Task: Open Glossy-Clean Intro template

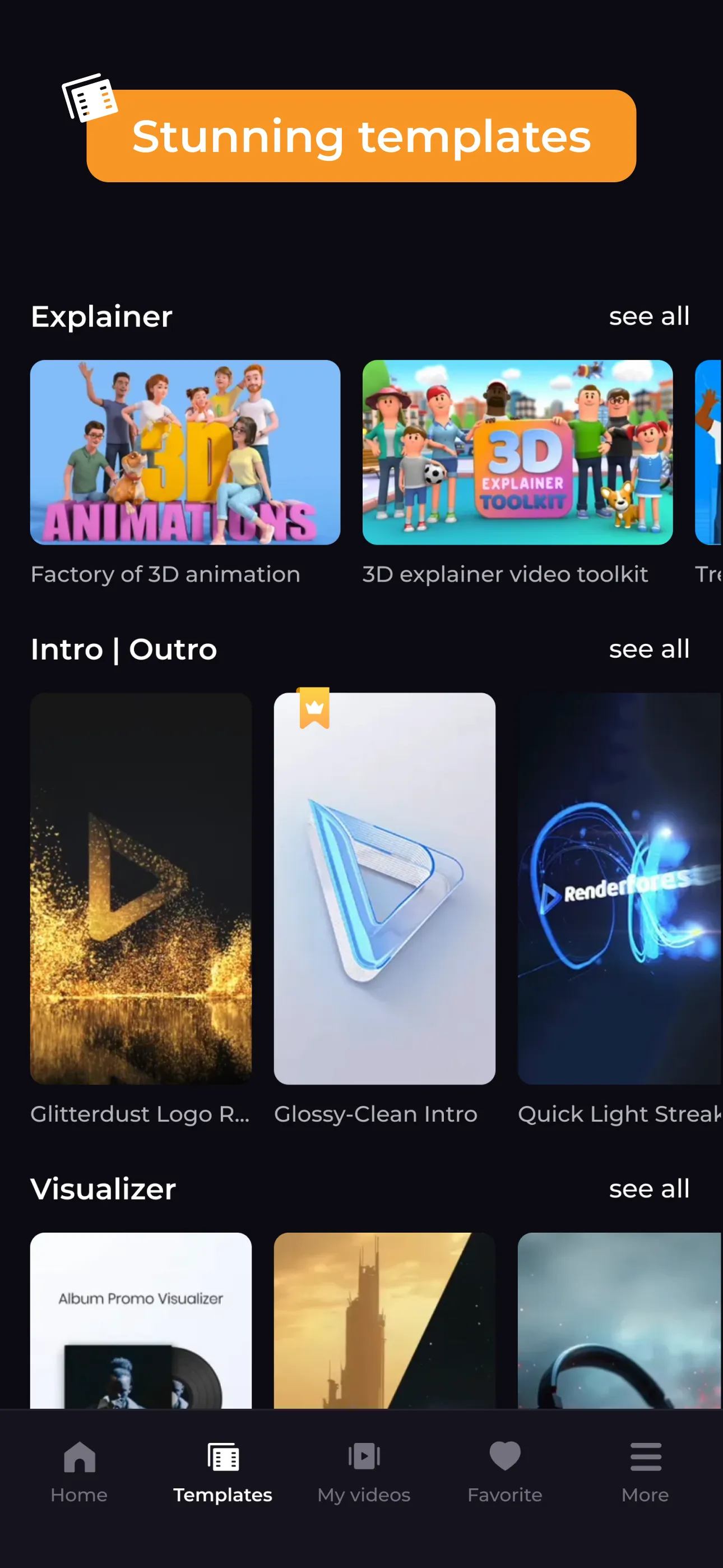Action: coord(384,888)
